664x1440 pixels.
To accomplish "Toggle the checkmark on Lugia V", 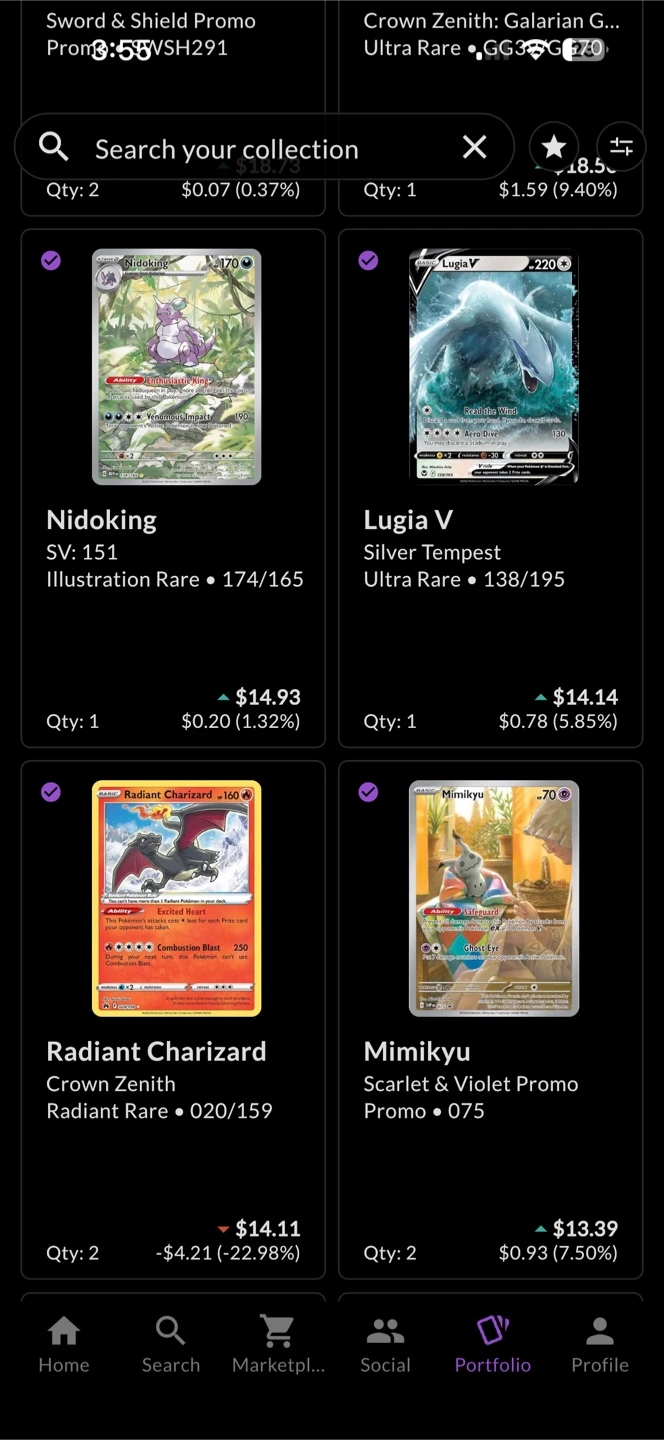I will point(368,261).
